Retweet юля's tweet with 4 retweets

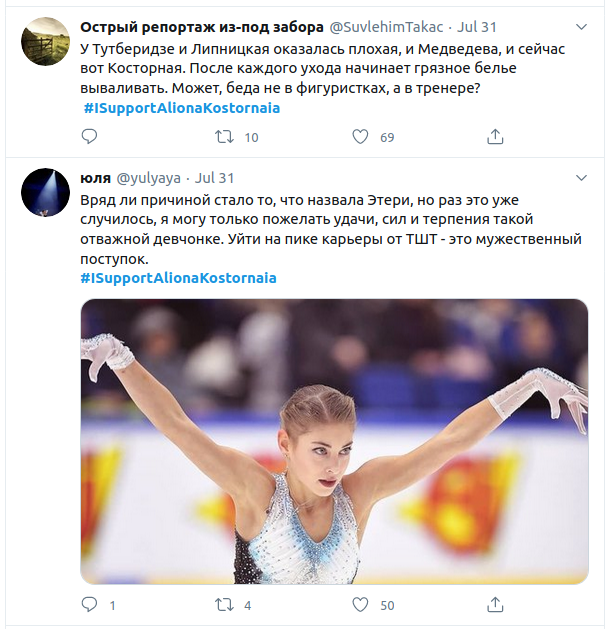[x=225, y=604]
